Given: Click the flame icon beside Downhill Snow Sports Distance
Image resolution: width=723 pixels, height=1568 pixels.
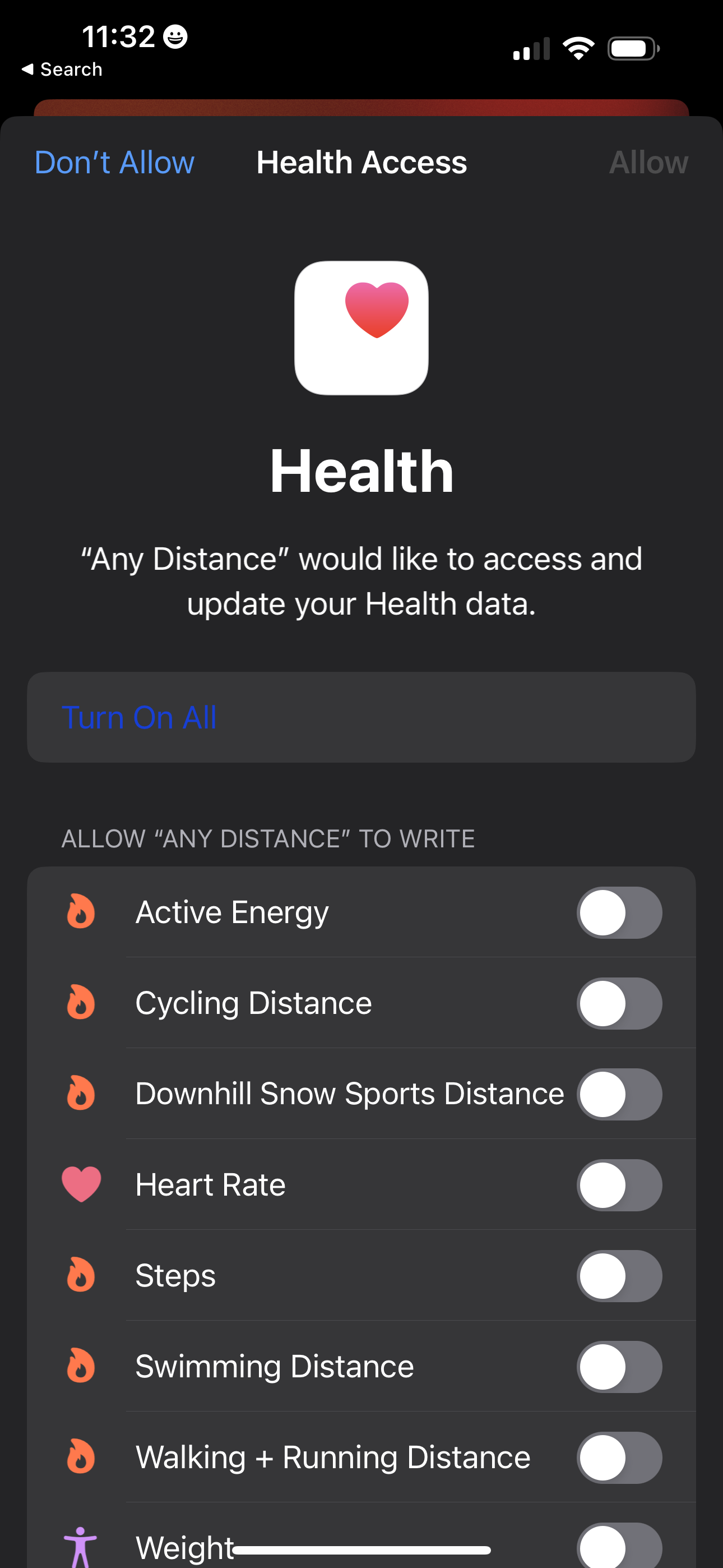Looking at the screenshot, I should click(x=81, y=1093).
